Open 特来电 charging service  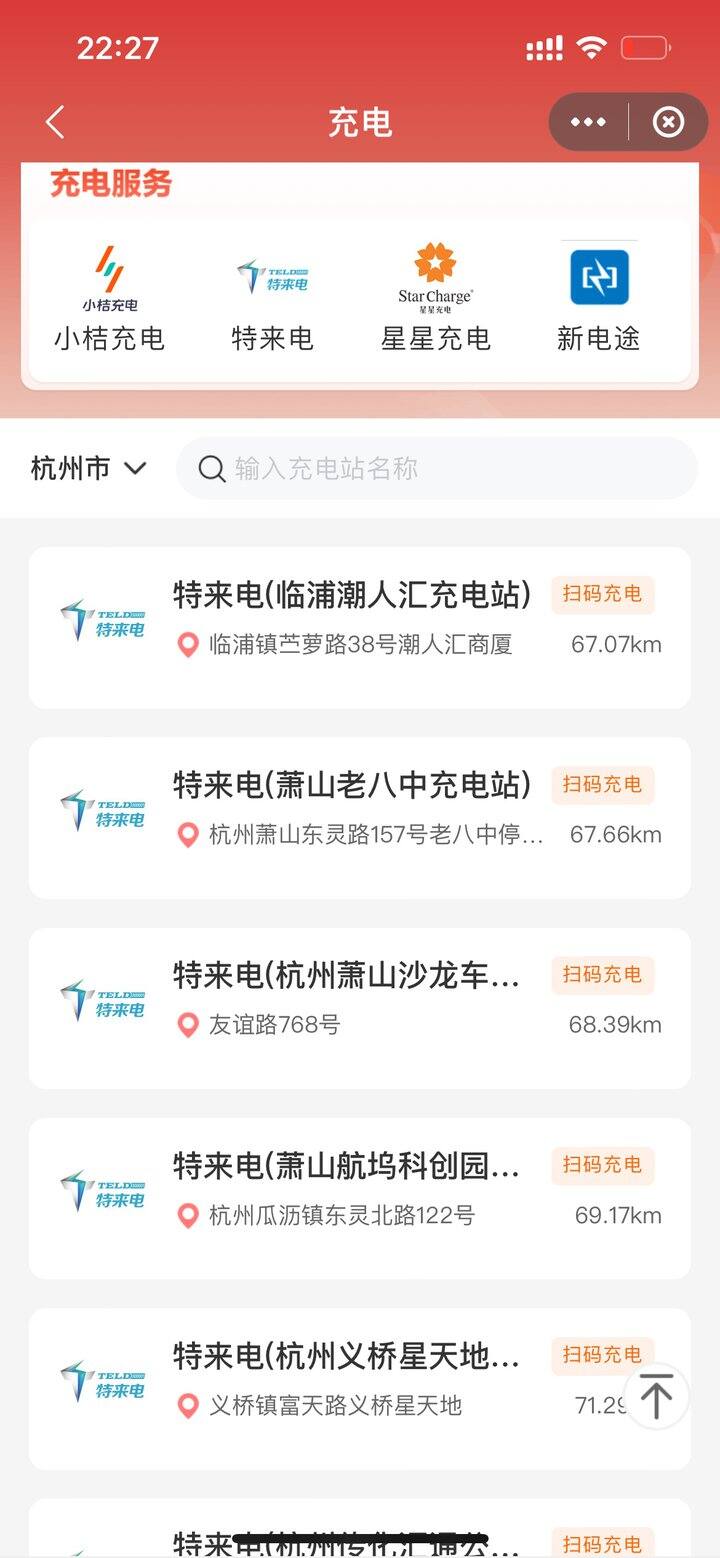tap(272, 299)
